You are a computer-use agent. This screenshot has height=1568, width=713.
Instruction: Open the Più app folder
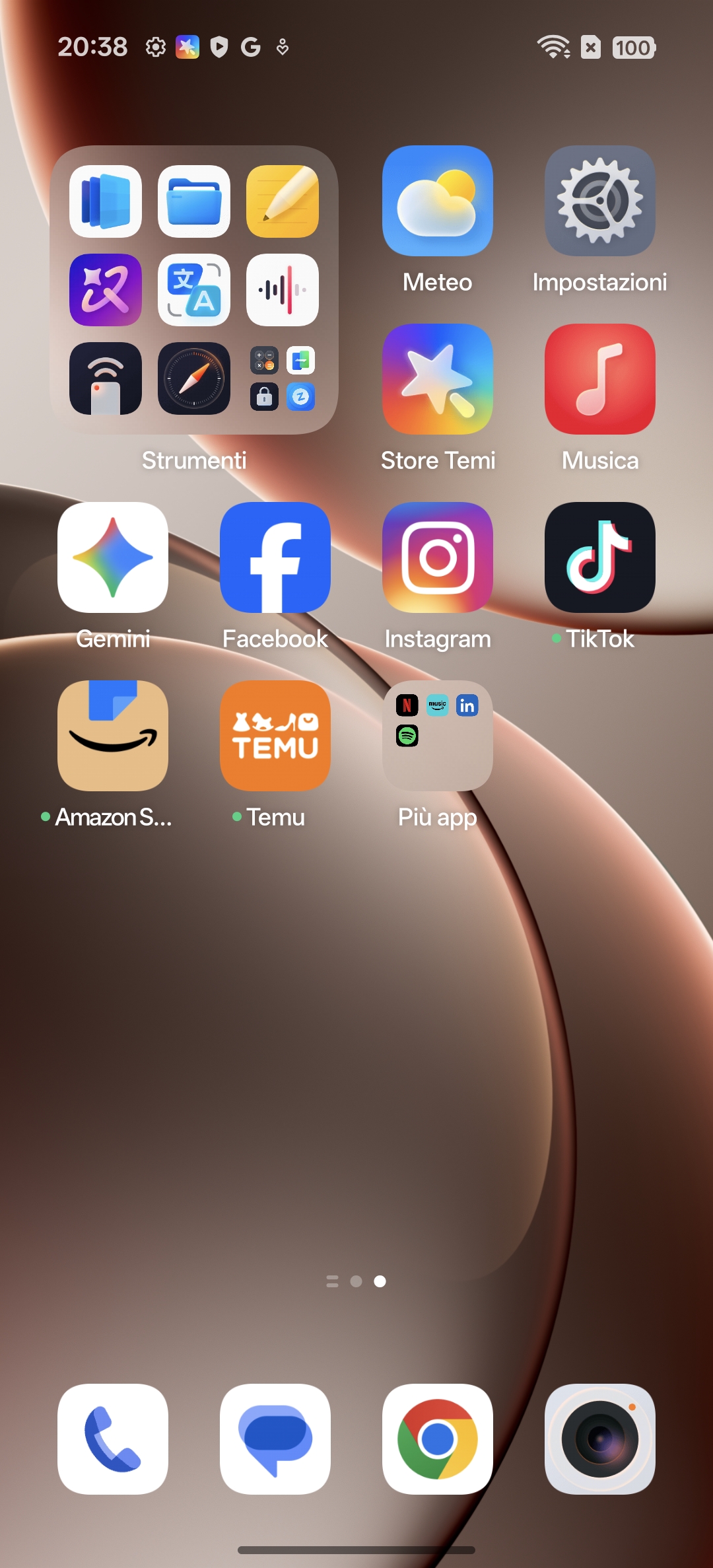click(437, 736)
